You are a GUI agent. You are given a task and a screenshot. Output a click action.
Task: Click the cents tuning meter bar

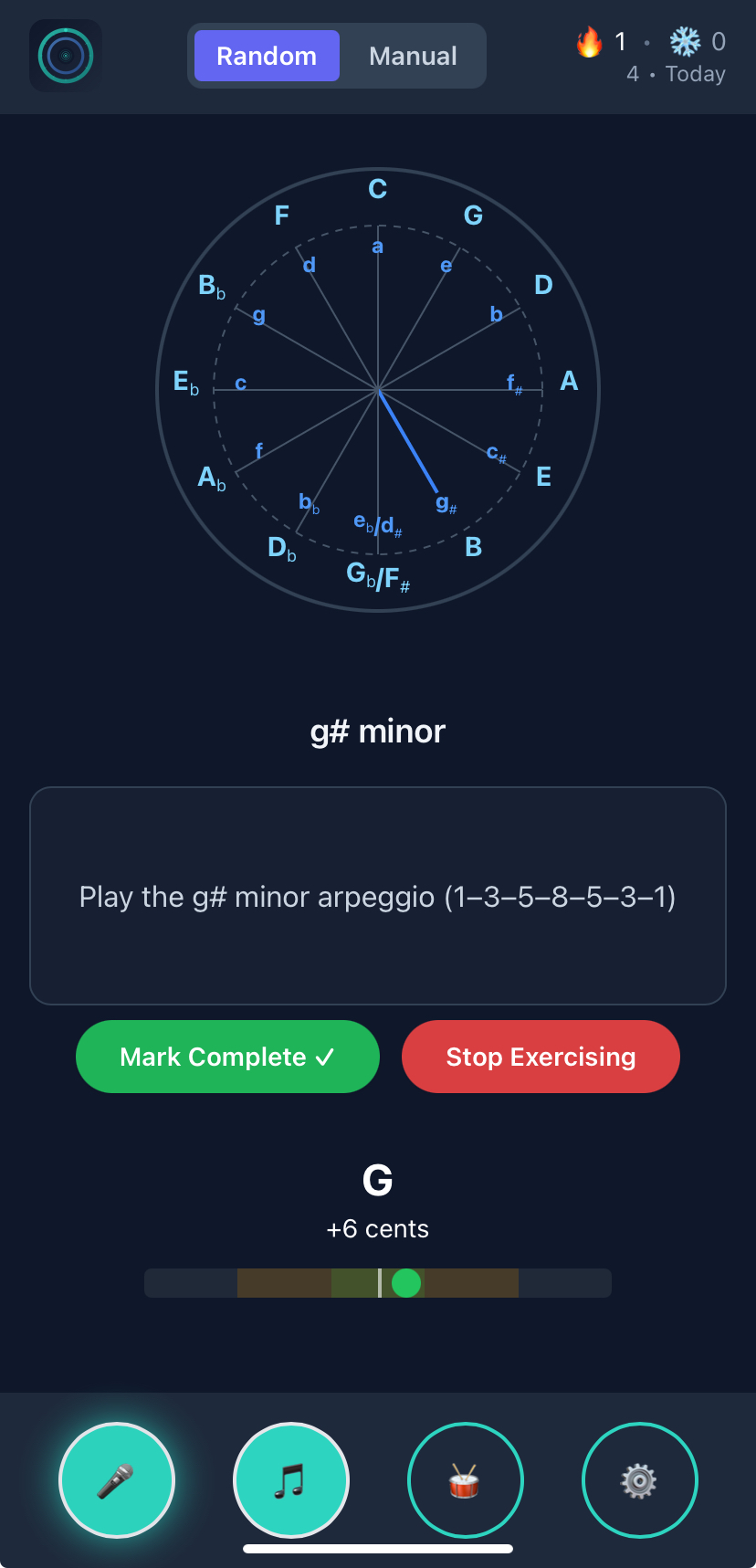(378, 1283)
